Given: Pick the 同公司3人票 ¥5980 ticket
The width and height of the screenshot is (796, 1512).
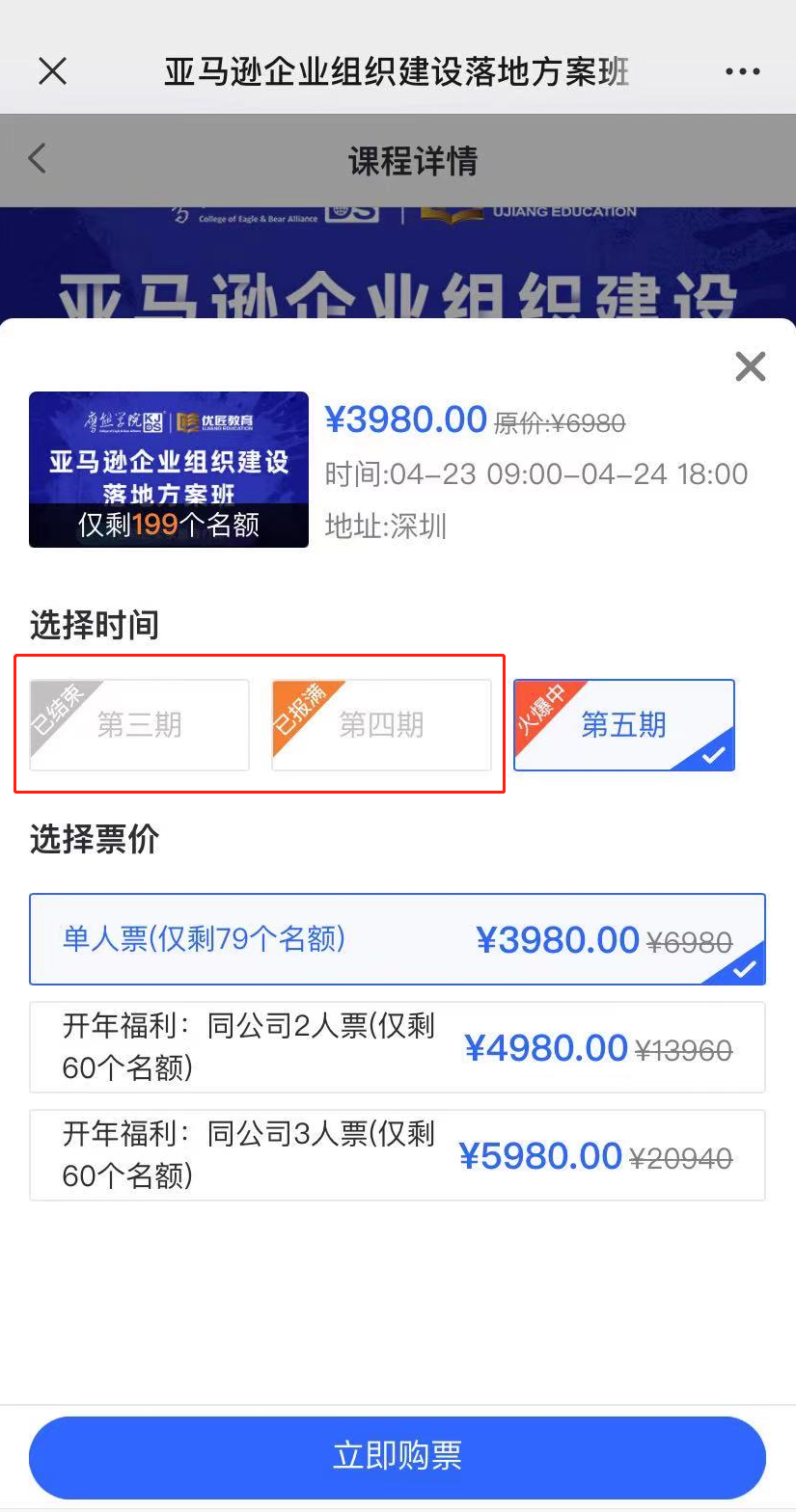Looking at the screenshot, I should click(x=397, y=1155).
